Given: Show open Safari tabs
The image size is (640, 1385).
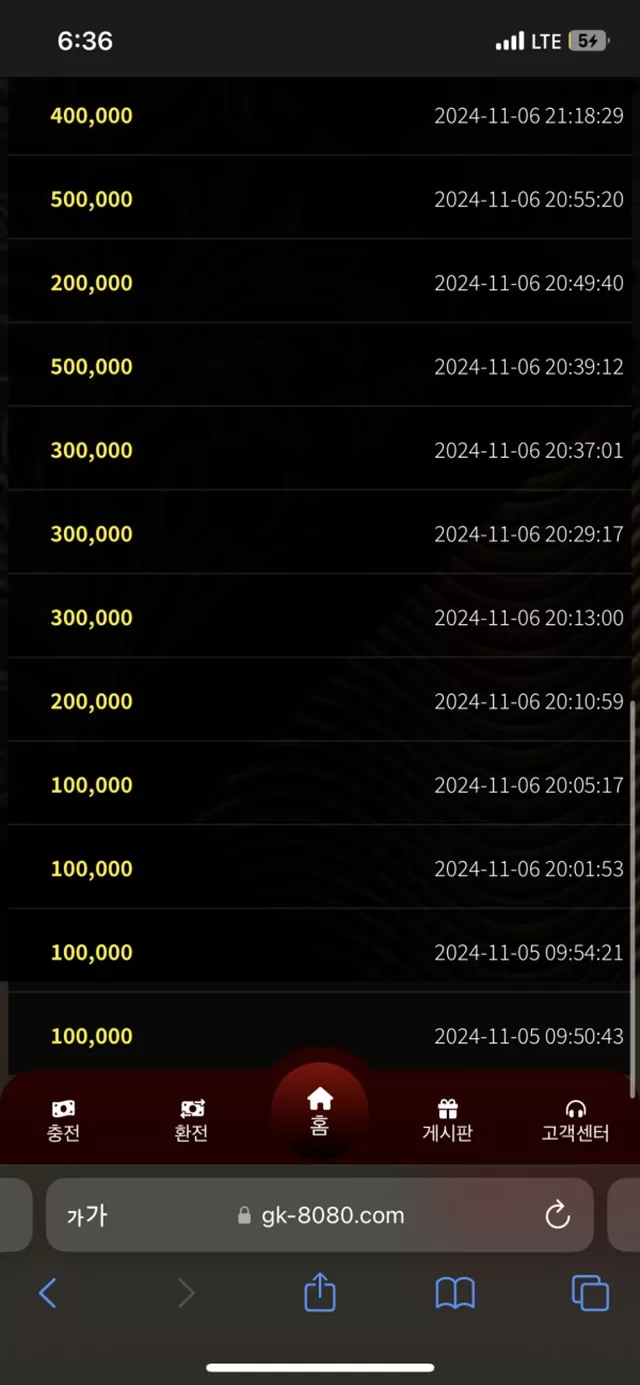Looking at the screenshot, I should (x=590, y=1293).
